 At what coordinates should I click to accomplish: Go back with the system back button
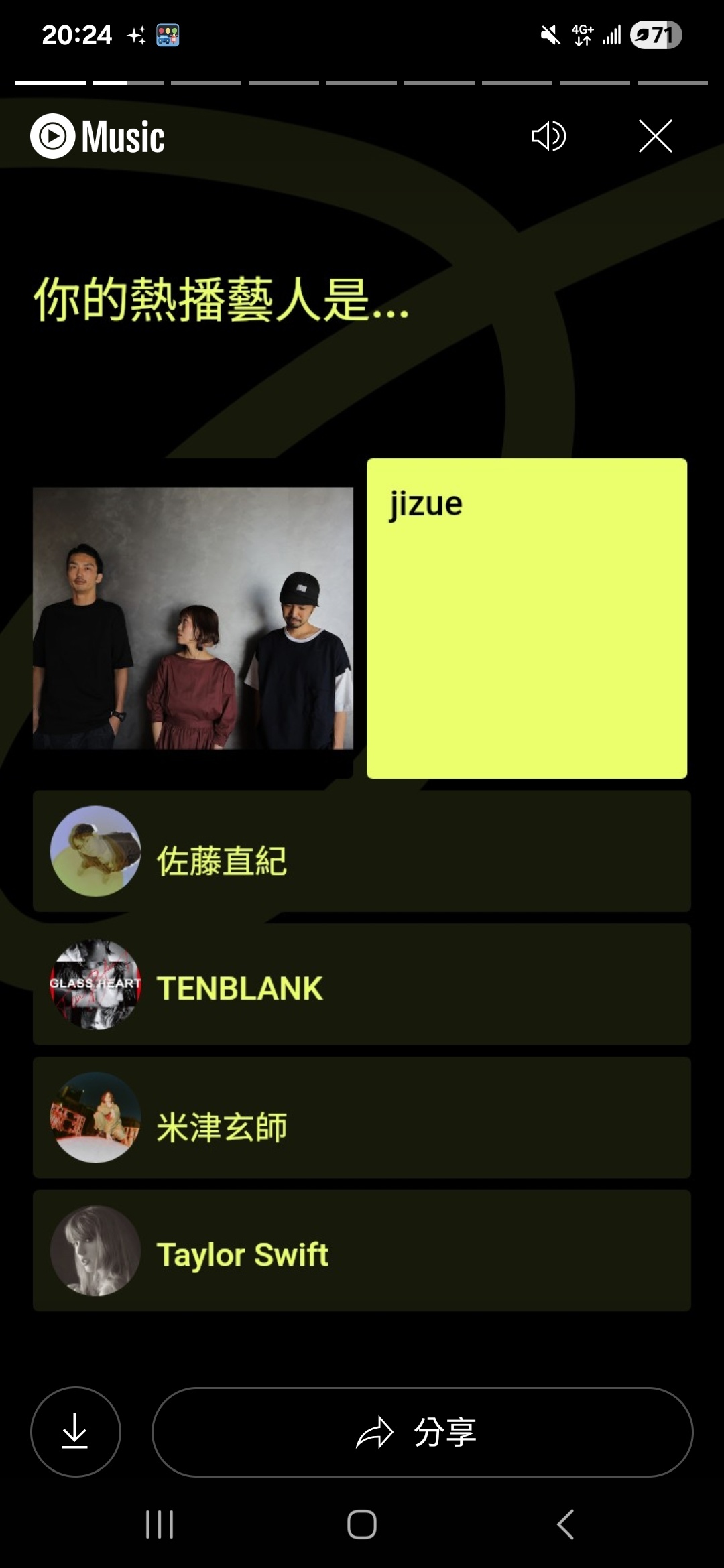tap(565, 1524)
